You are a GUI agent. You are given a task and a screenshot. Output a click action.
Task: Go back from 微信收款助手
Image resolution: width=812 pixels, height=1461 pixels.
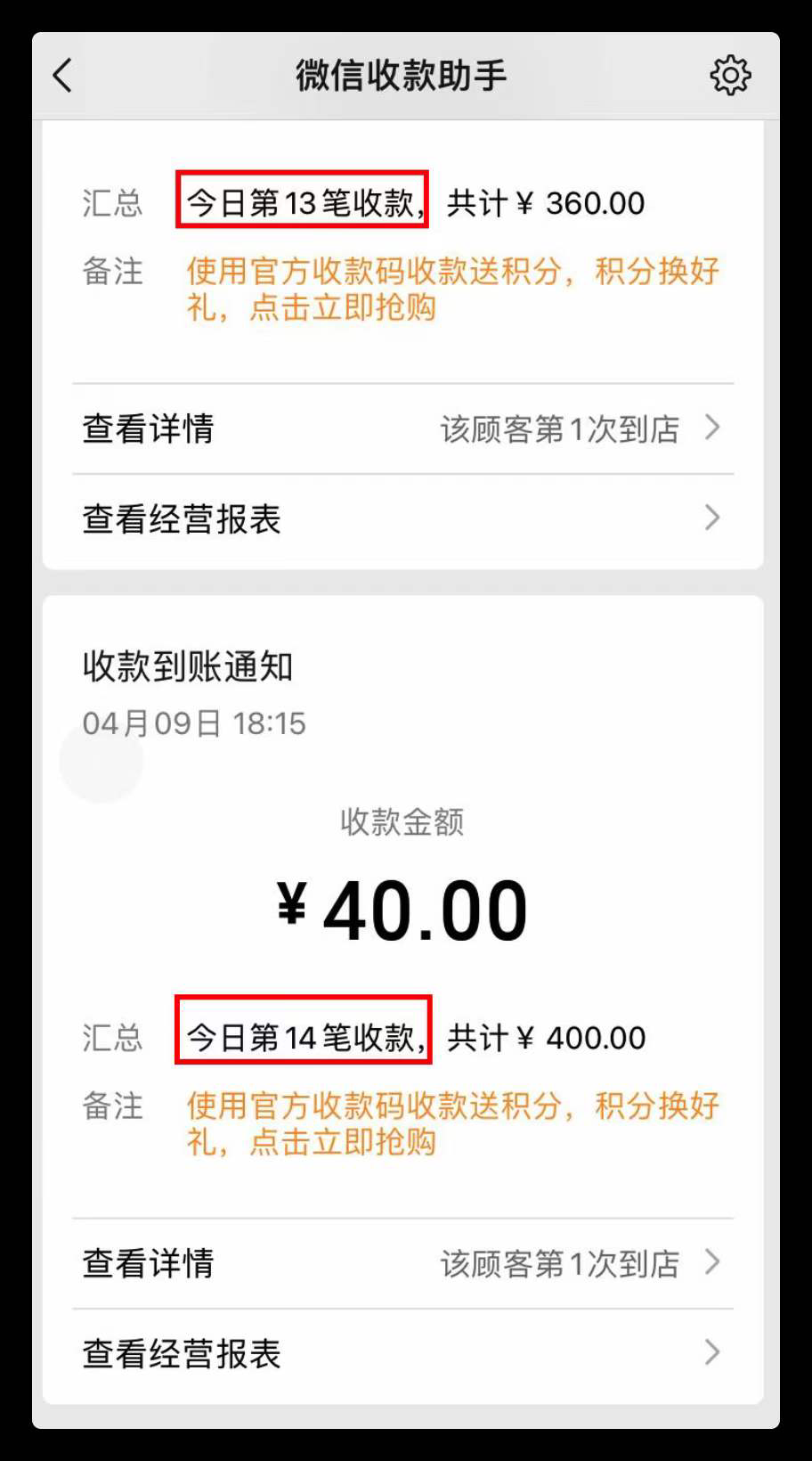[x=62, y=76]
